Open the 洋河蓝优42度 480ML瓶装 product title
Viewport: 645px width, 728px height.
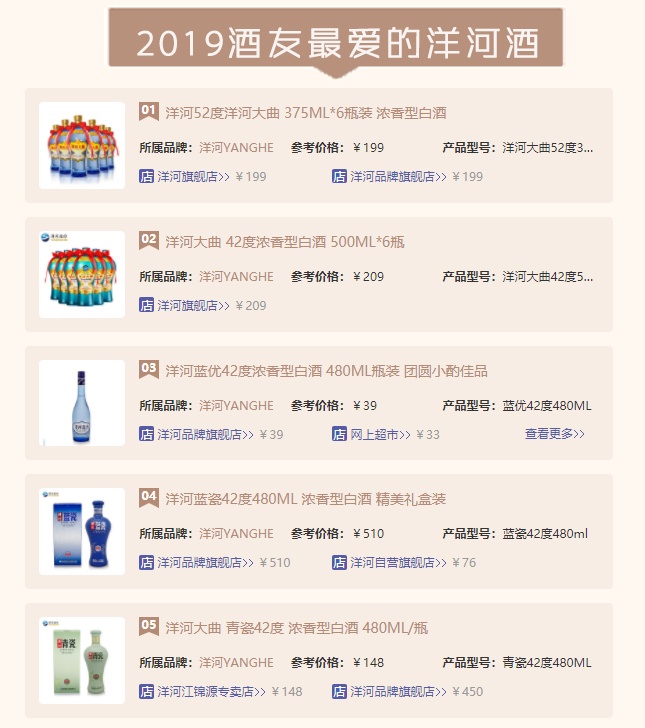pyautogui.click(x=326, y=371)
